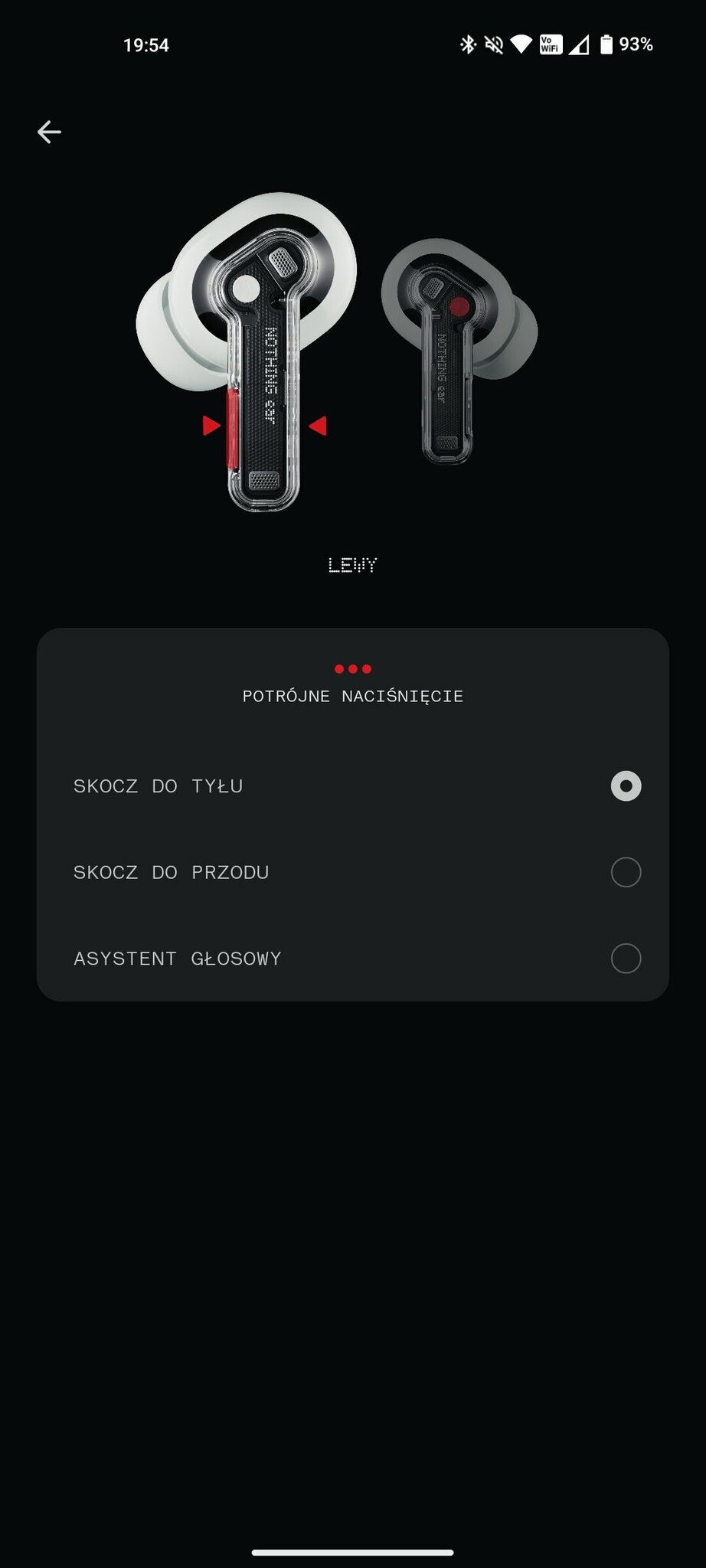Select Skocz do tyłu option

pos(625,786)
